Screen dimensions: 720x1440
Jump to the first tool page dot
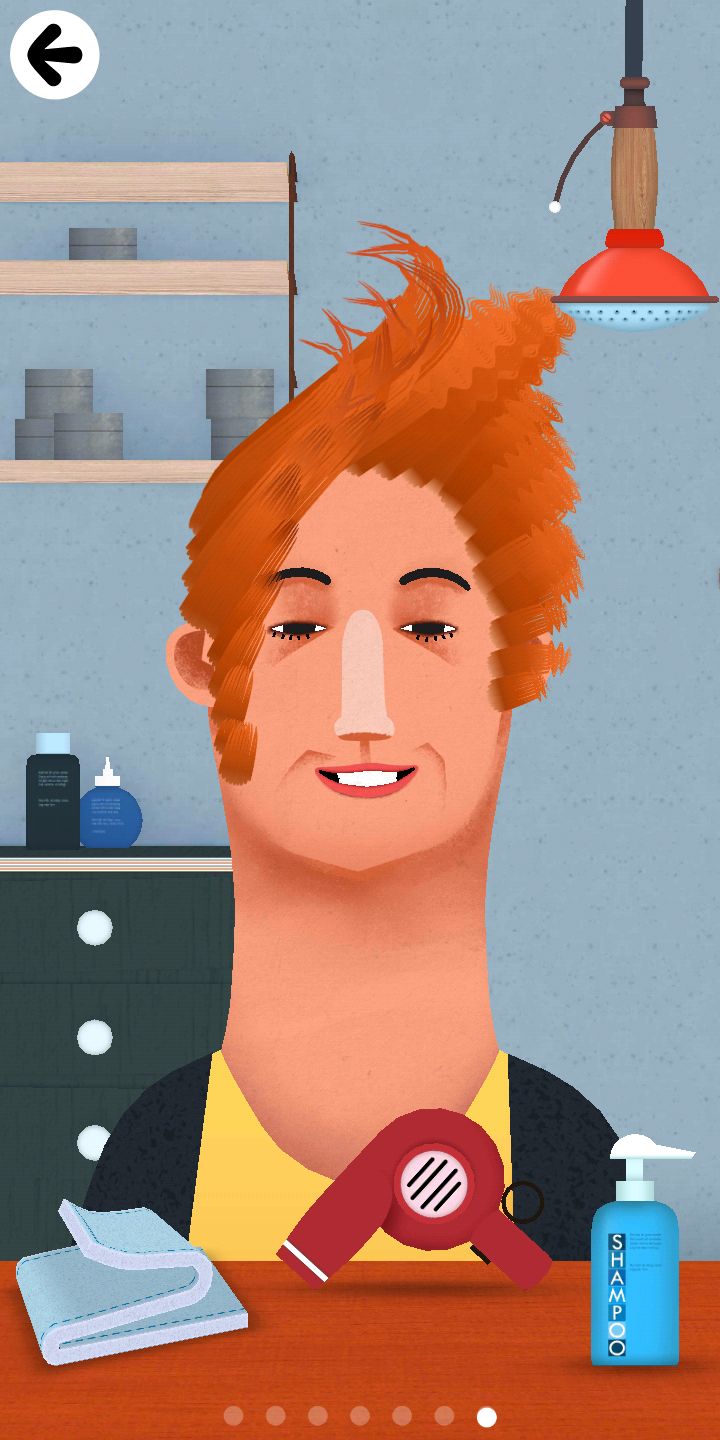[234, 1416]
